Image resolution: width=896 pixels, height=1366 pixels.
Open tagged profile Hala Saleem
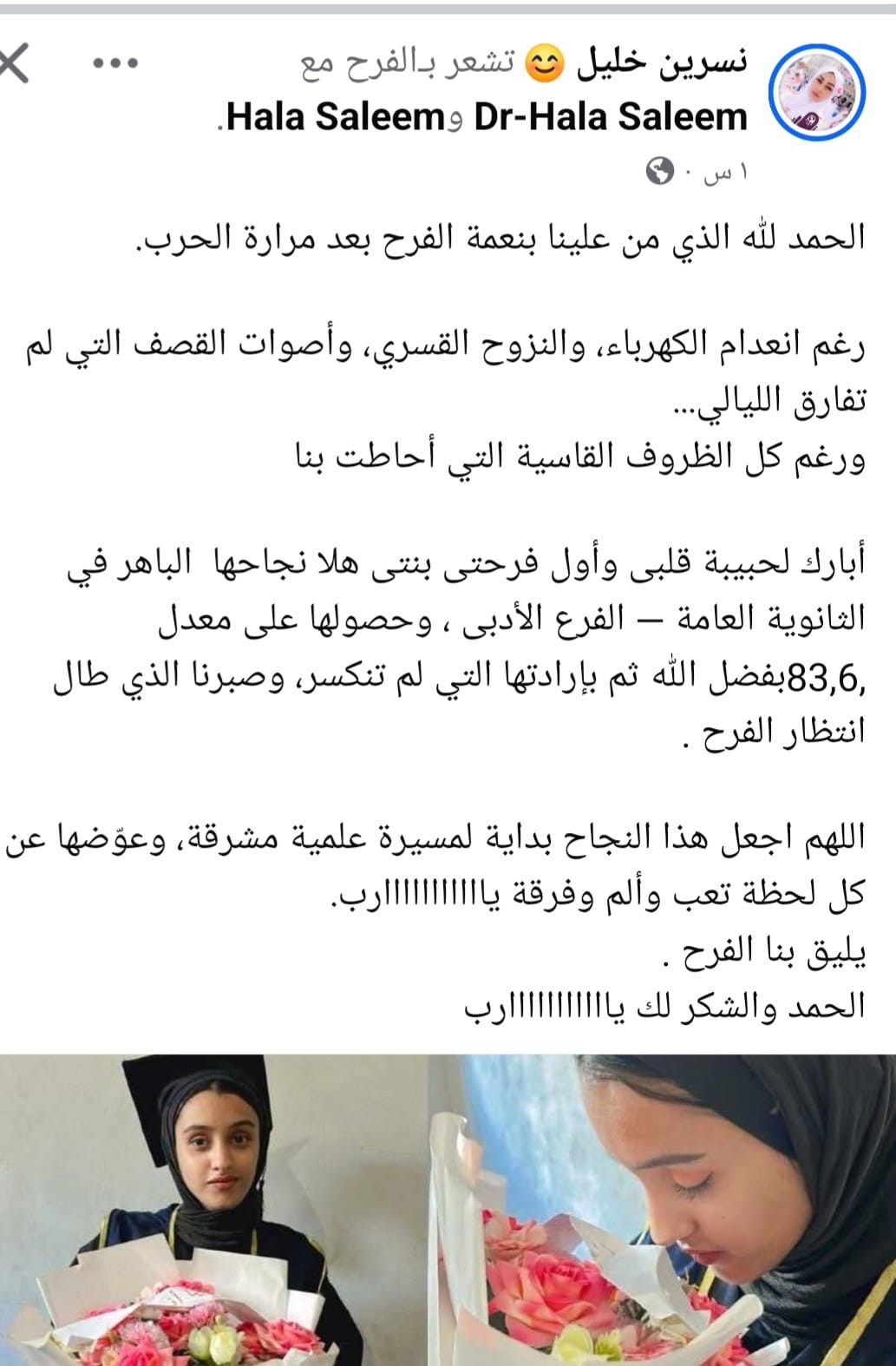(335, 116)
